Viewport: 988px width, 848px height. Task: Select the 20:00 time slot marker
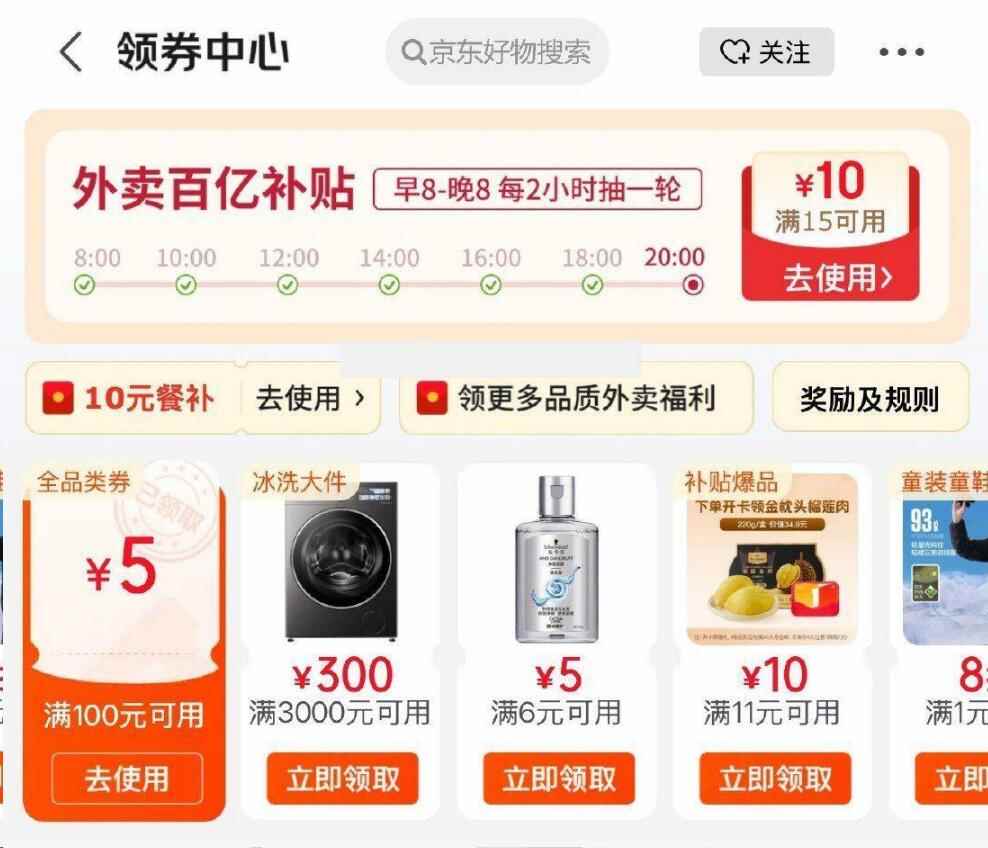tap(692, 286)
